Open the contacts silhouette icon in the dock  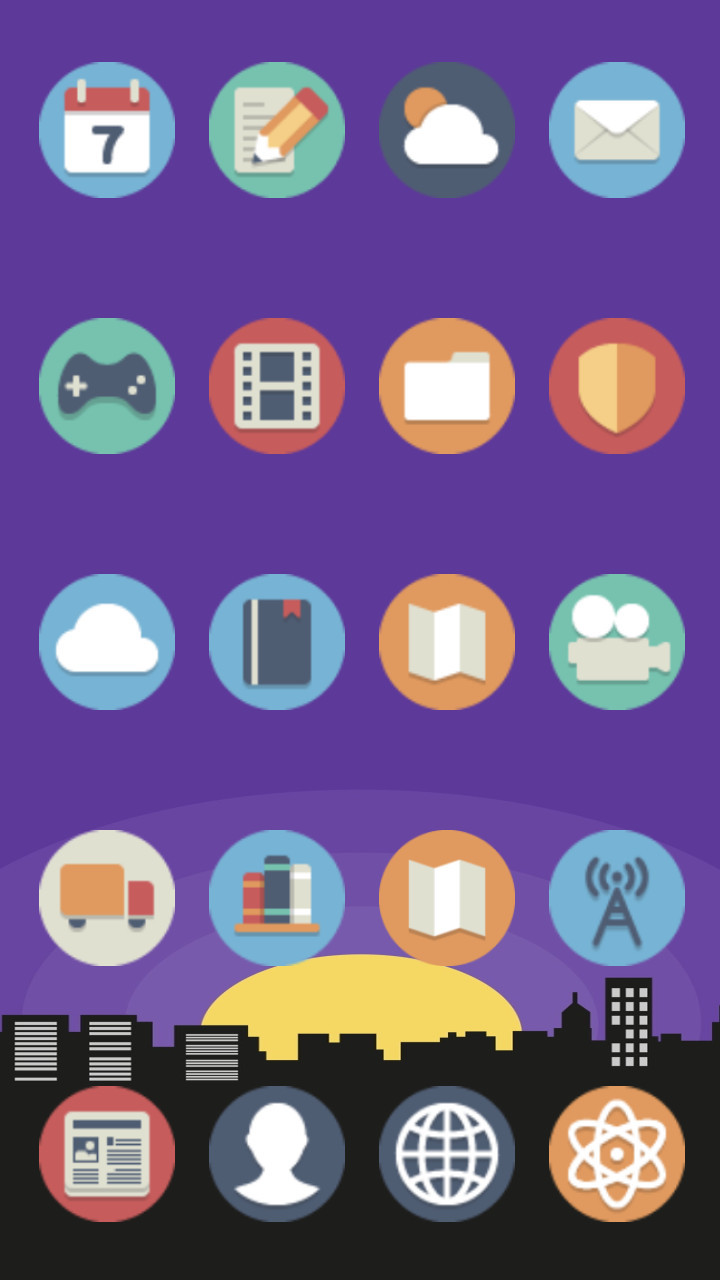tap(277, 1154)
